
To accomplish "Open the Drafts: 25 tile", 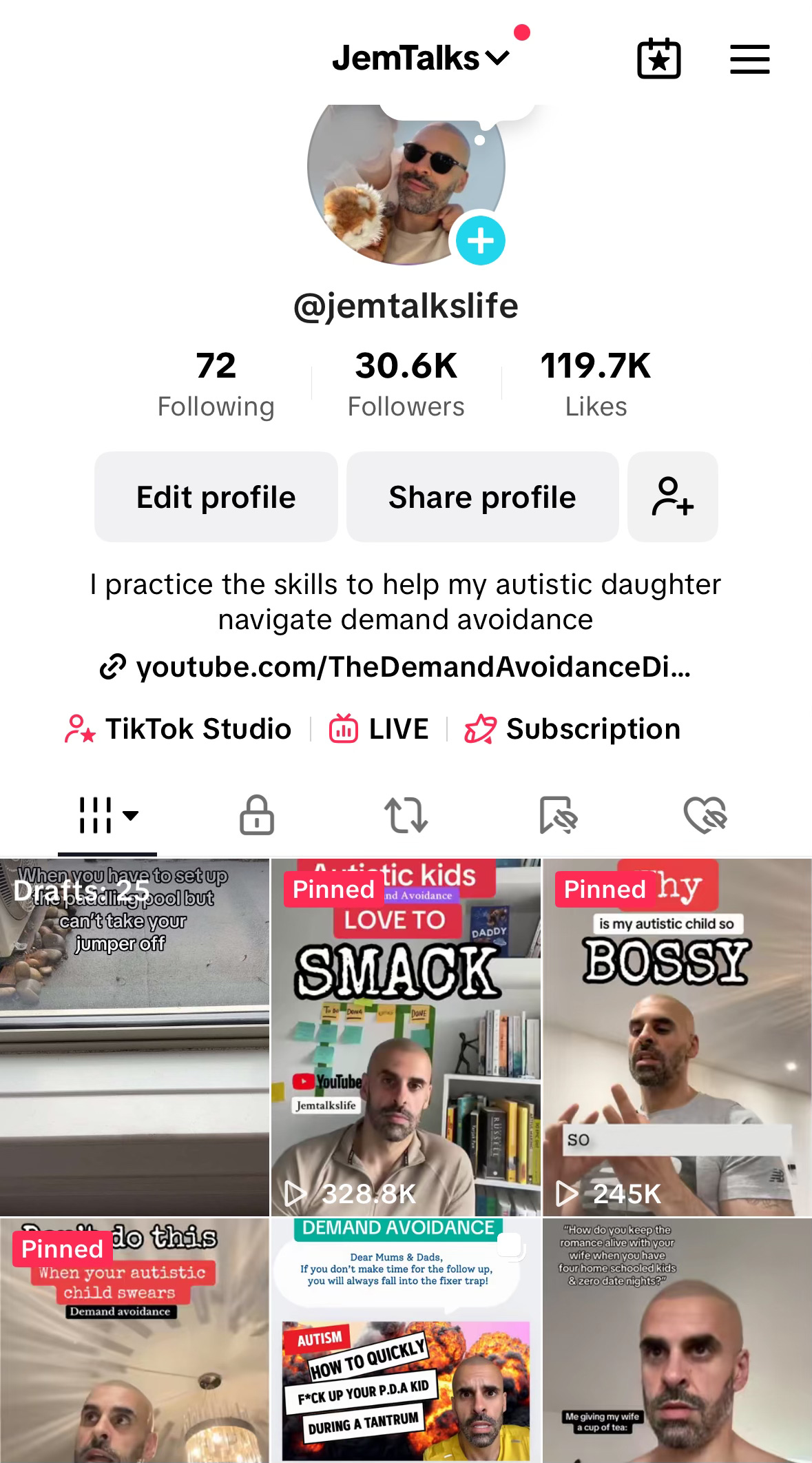I will click(x=134, y=1037).
